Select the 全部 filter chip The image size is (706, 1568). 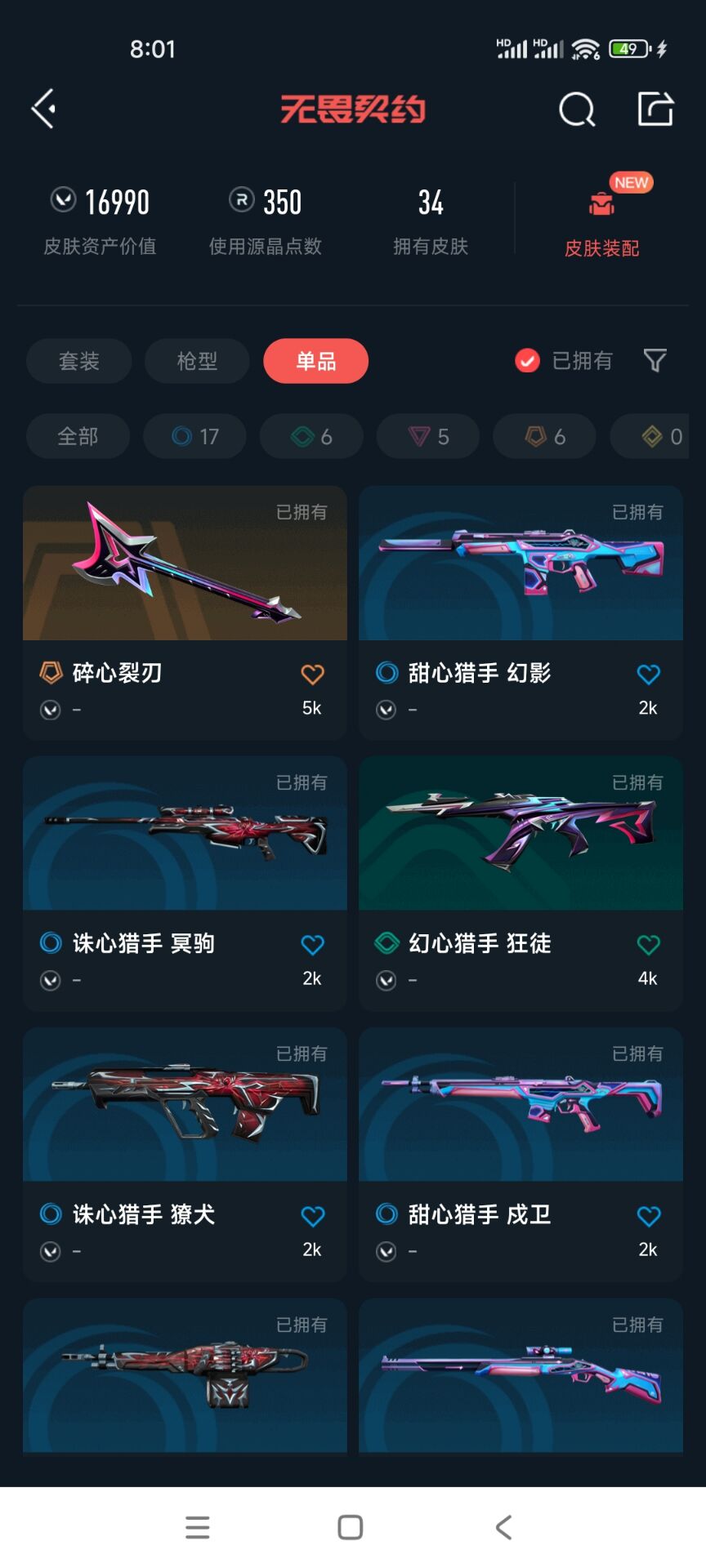pyautogui.click(x=78, y=436)
